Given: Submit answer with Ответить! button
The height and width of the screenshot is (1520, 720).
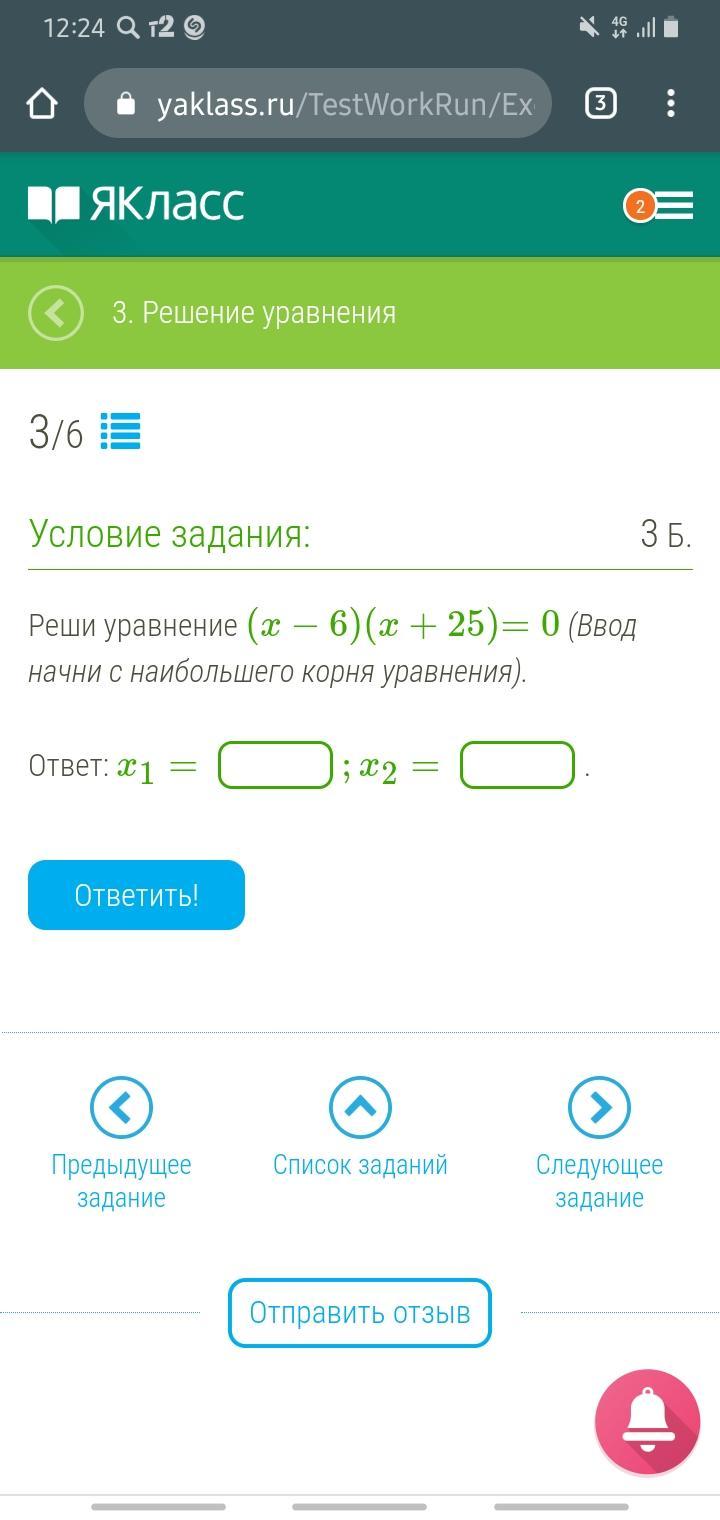Looking at the screenshot, I should [x=136, y=895].
